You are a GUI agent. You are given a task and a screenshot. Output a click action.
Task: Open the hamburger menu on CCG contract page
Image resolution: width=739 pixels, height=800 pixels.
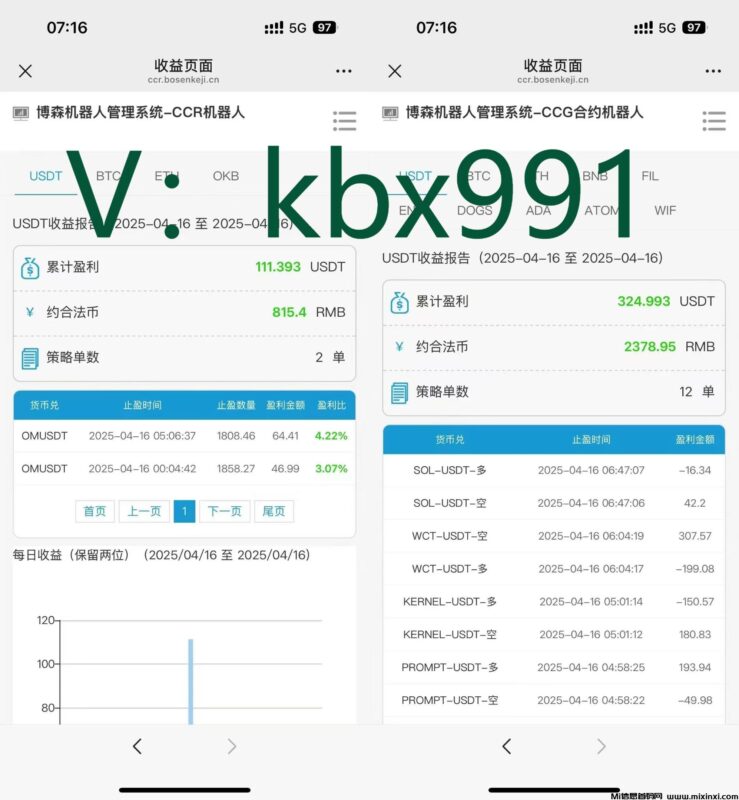pos(714,120)
